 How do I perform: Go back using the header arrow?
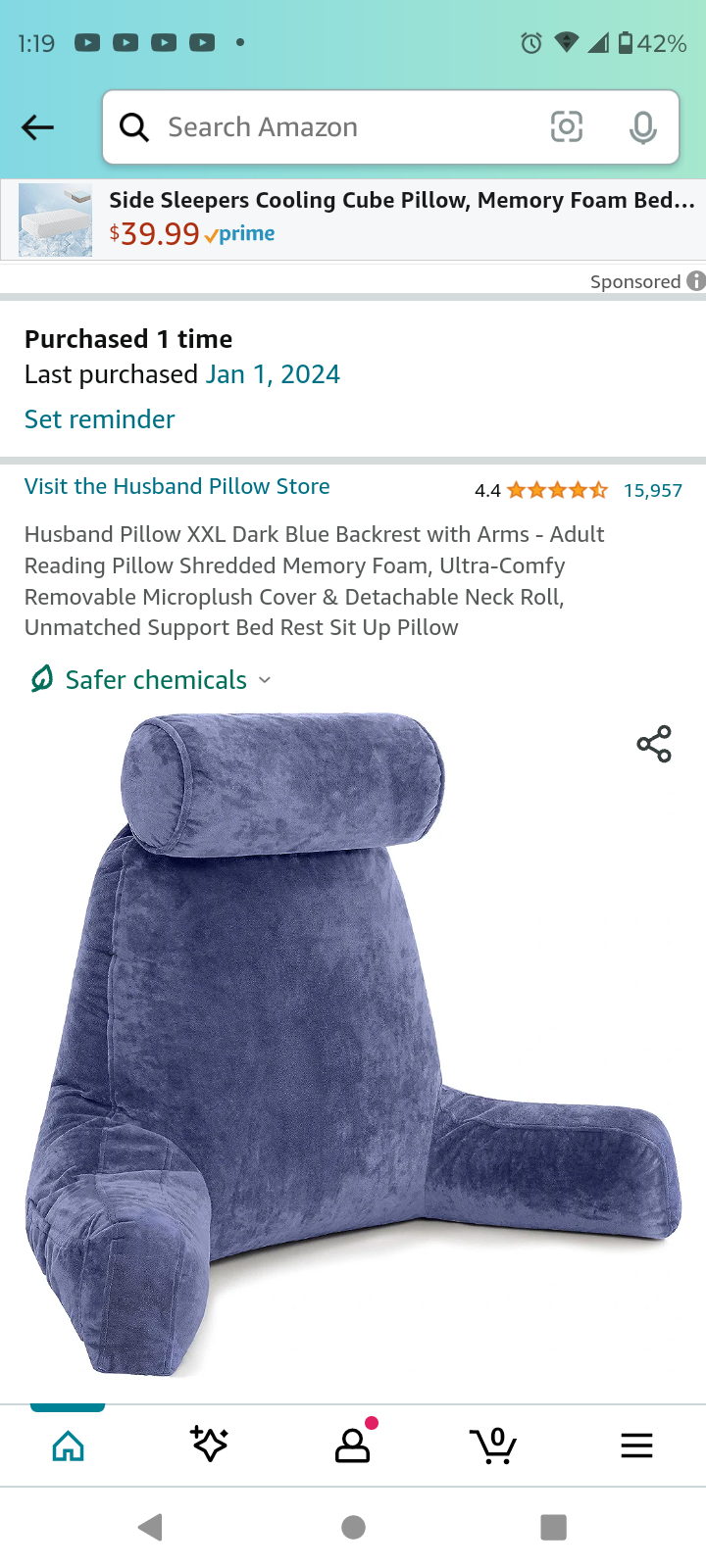[x=37, y=127]
